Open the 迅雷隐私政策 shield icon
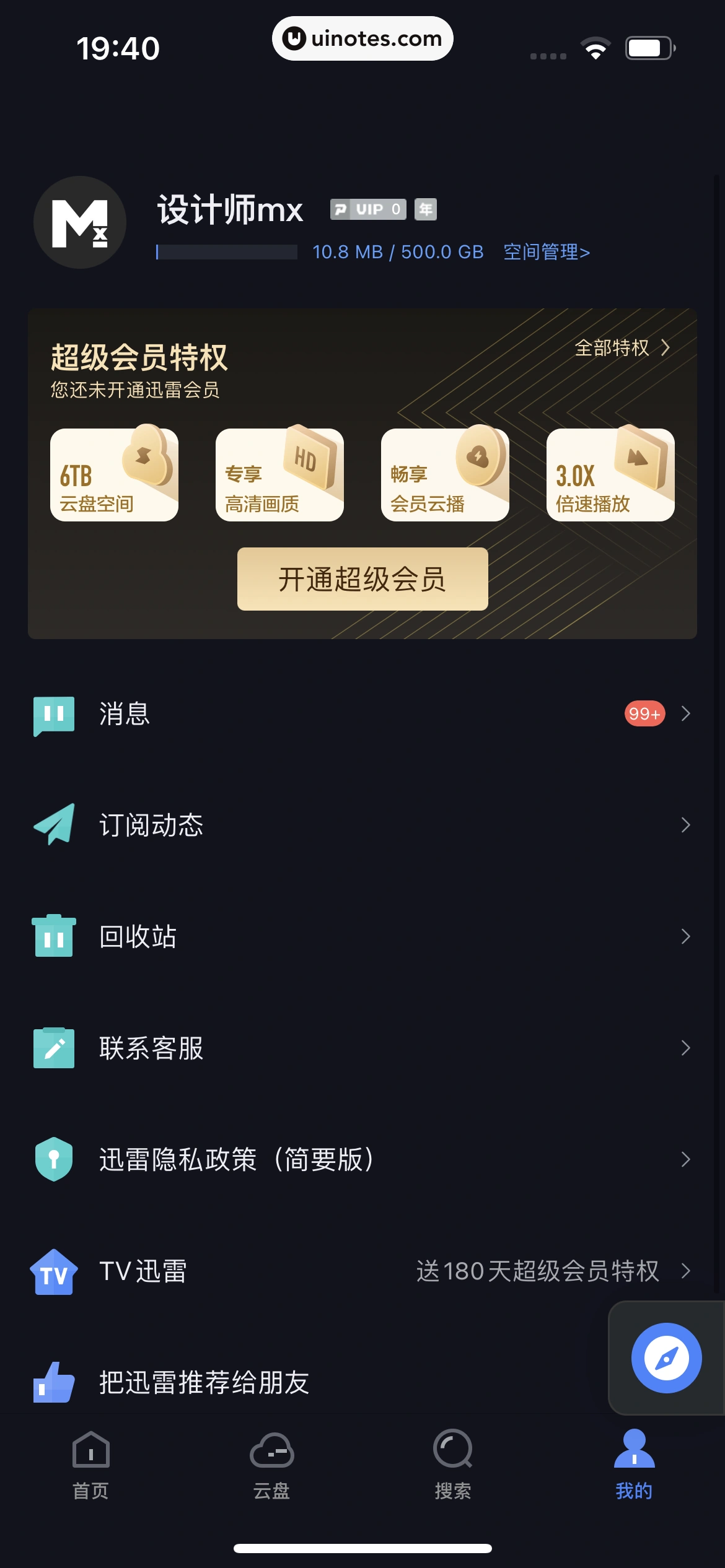Viewport: 725px width, 1568px height. tap(54, 1159)
